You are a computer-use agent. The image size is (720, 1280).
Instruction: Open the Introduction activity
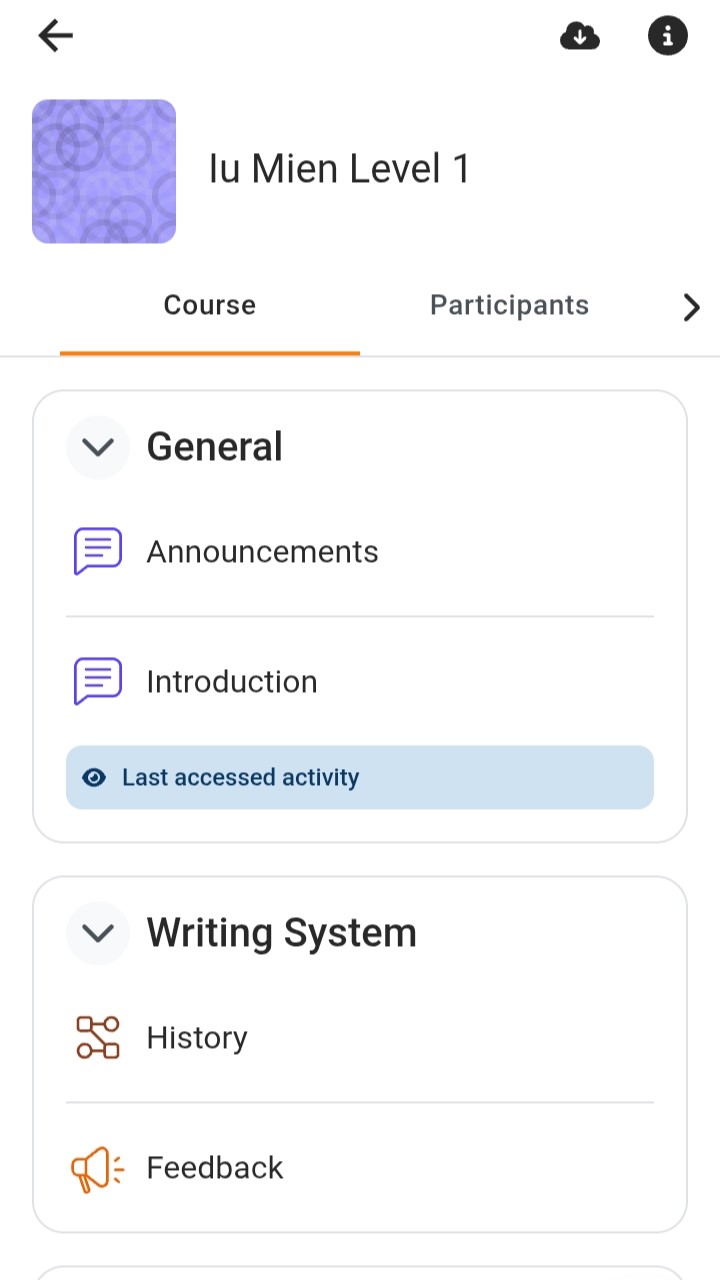(x=360, y=682)
